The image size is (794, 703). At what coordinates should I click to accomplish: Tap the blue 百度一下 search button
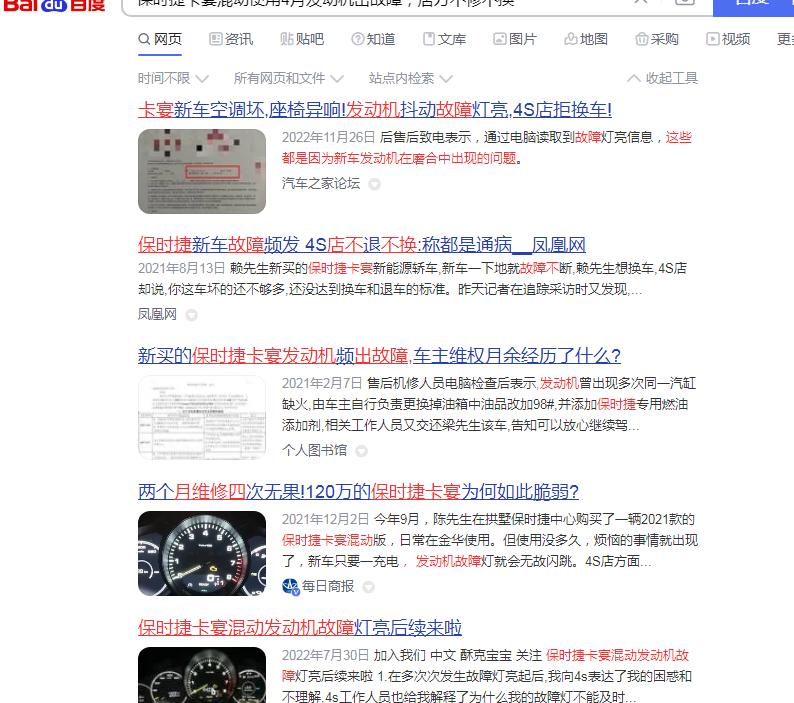click(x=752, y=5)
